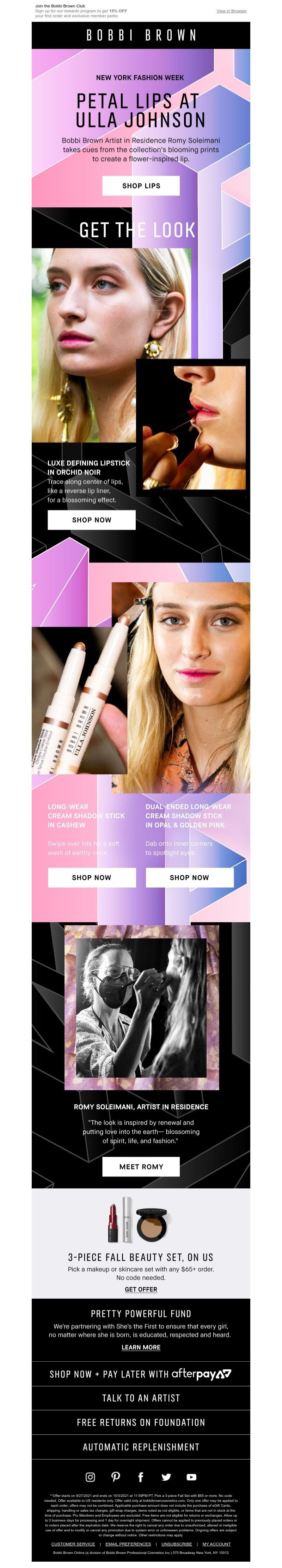Open the YouTube icon
The image size is (282, 1568).
click(x=191, y=1477)
